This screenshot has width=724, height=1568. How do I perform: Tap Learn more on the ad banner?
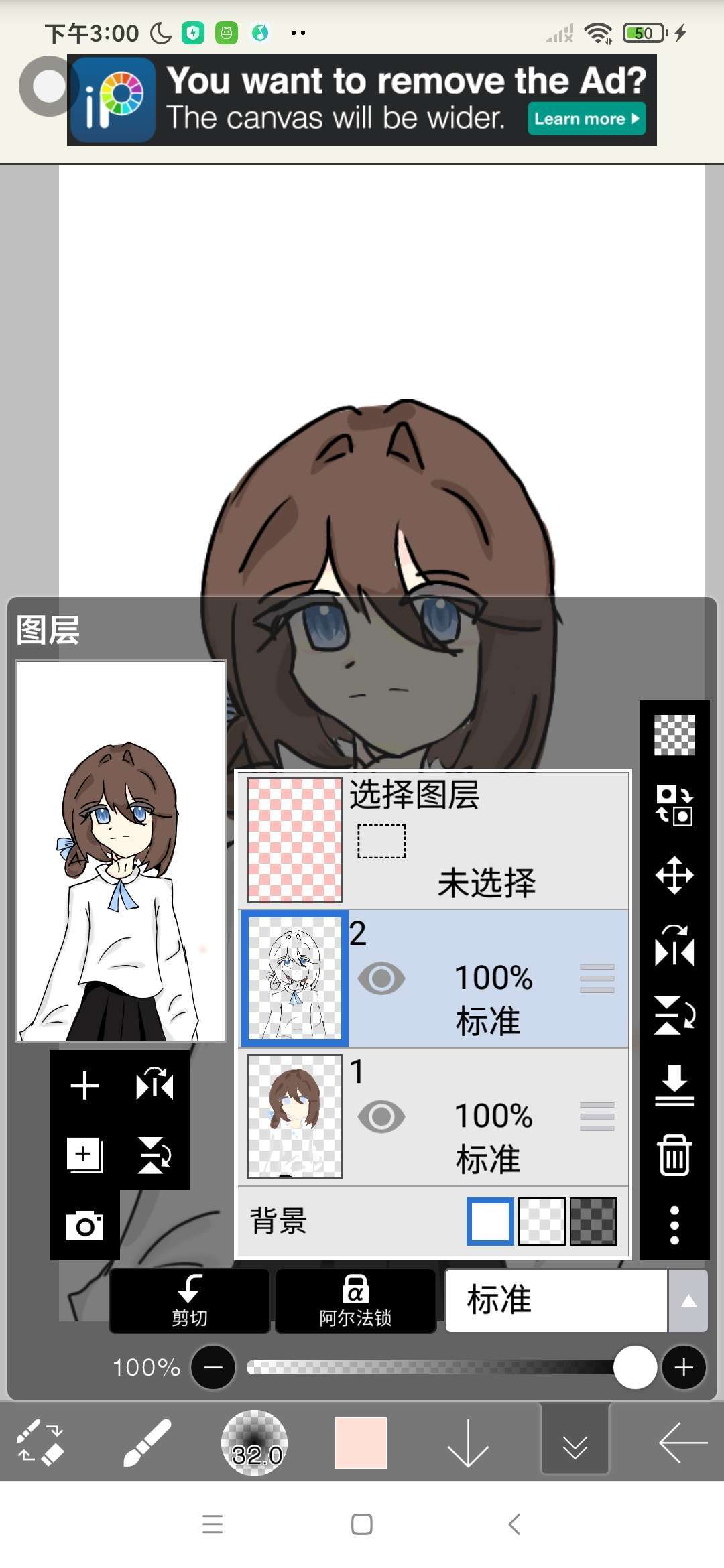click(x=586, y=119)
